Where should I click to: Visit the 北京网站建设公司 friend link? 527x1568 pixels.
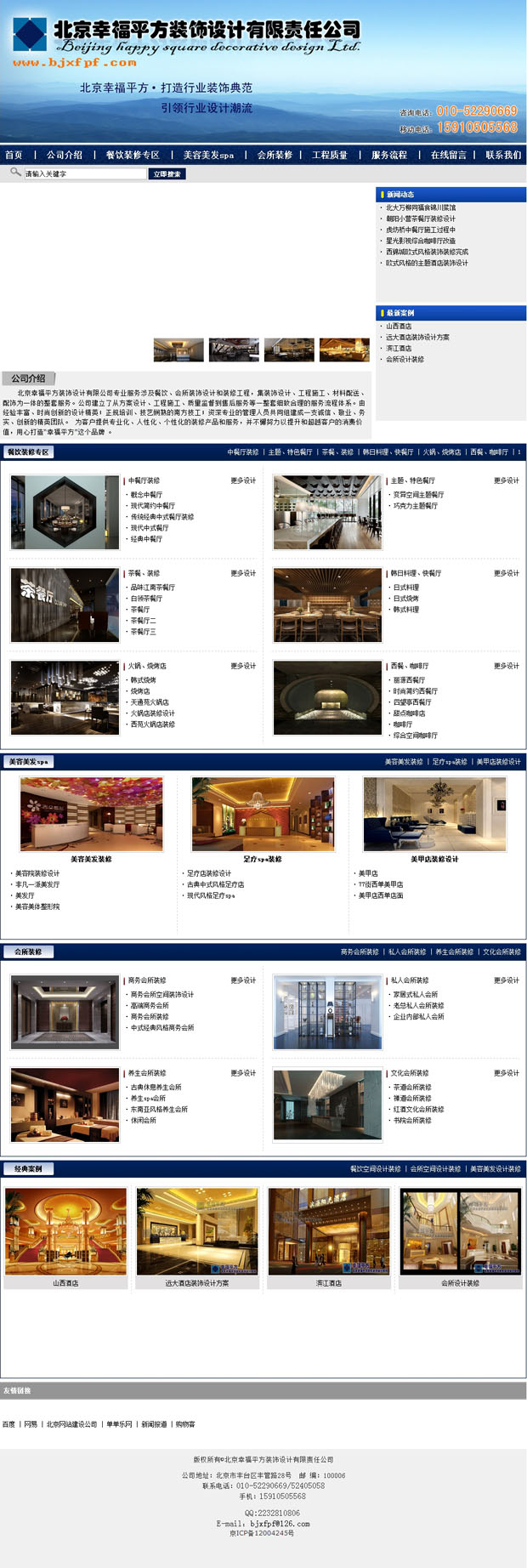click(x=71, y=1424)
